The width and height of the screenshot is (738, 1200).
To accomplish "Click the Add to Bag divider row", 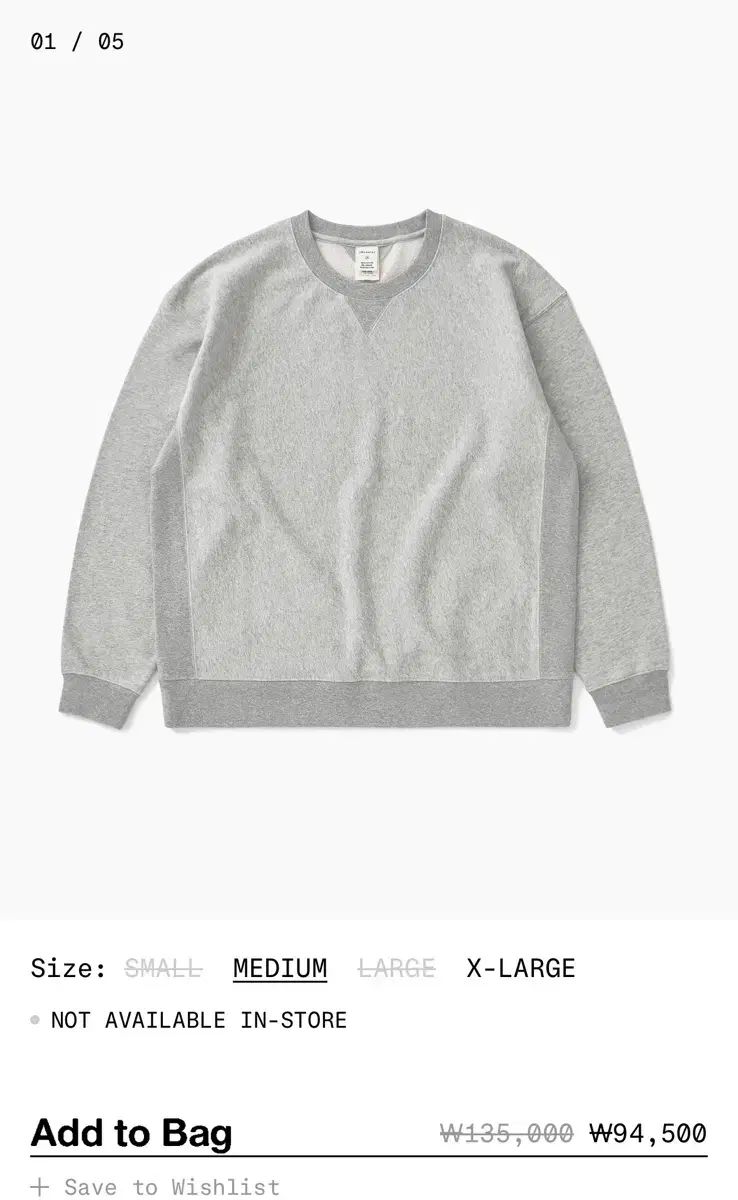I will click(369, 1133).
